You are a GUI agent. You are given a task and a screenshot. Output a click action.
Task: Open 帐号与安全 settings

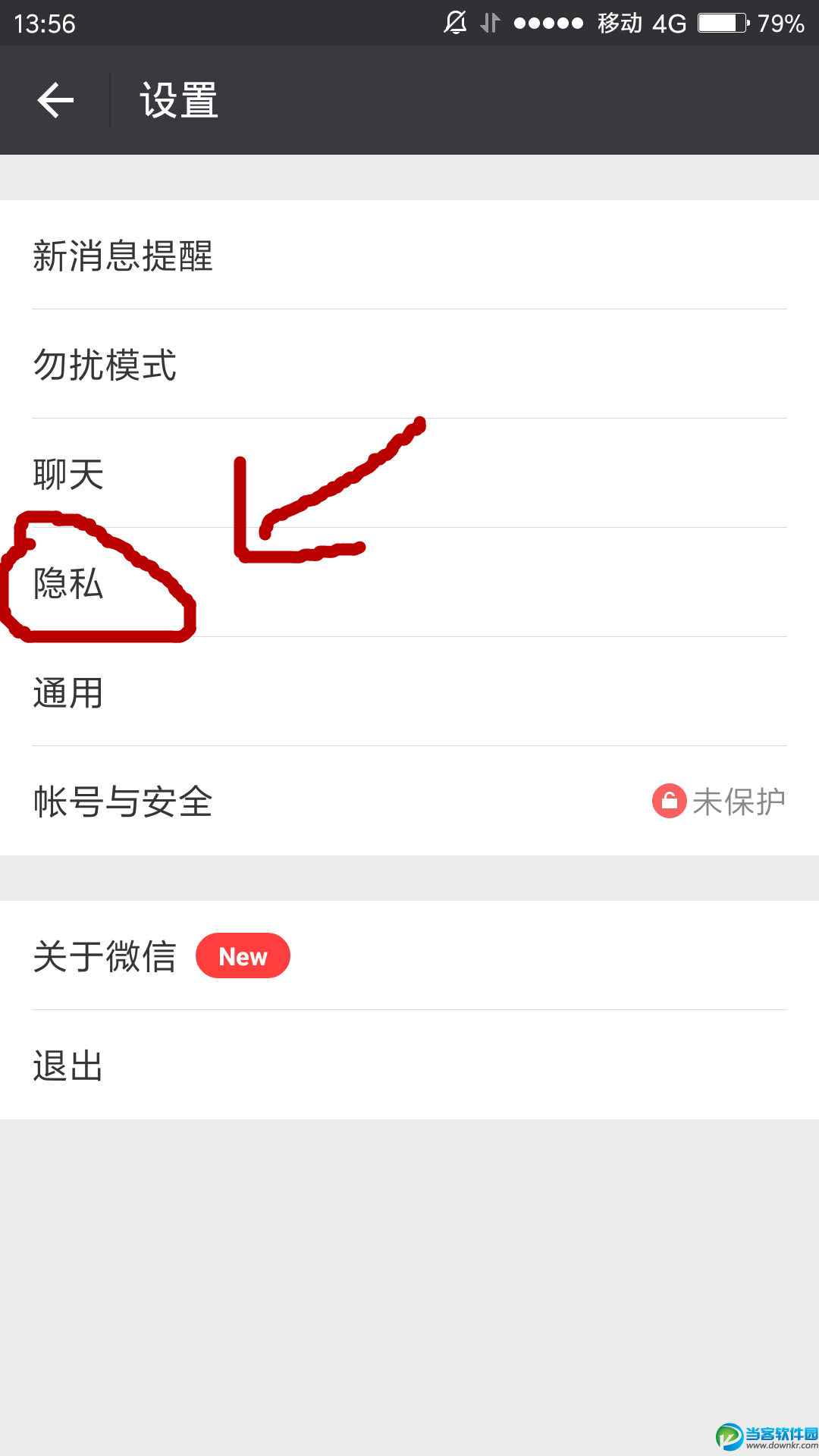click(409, 802)
